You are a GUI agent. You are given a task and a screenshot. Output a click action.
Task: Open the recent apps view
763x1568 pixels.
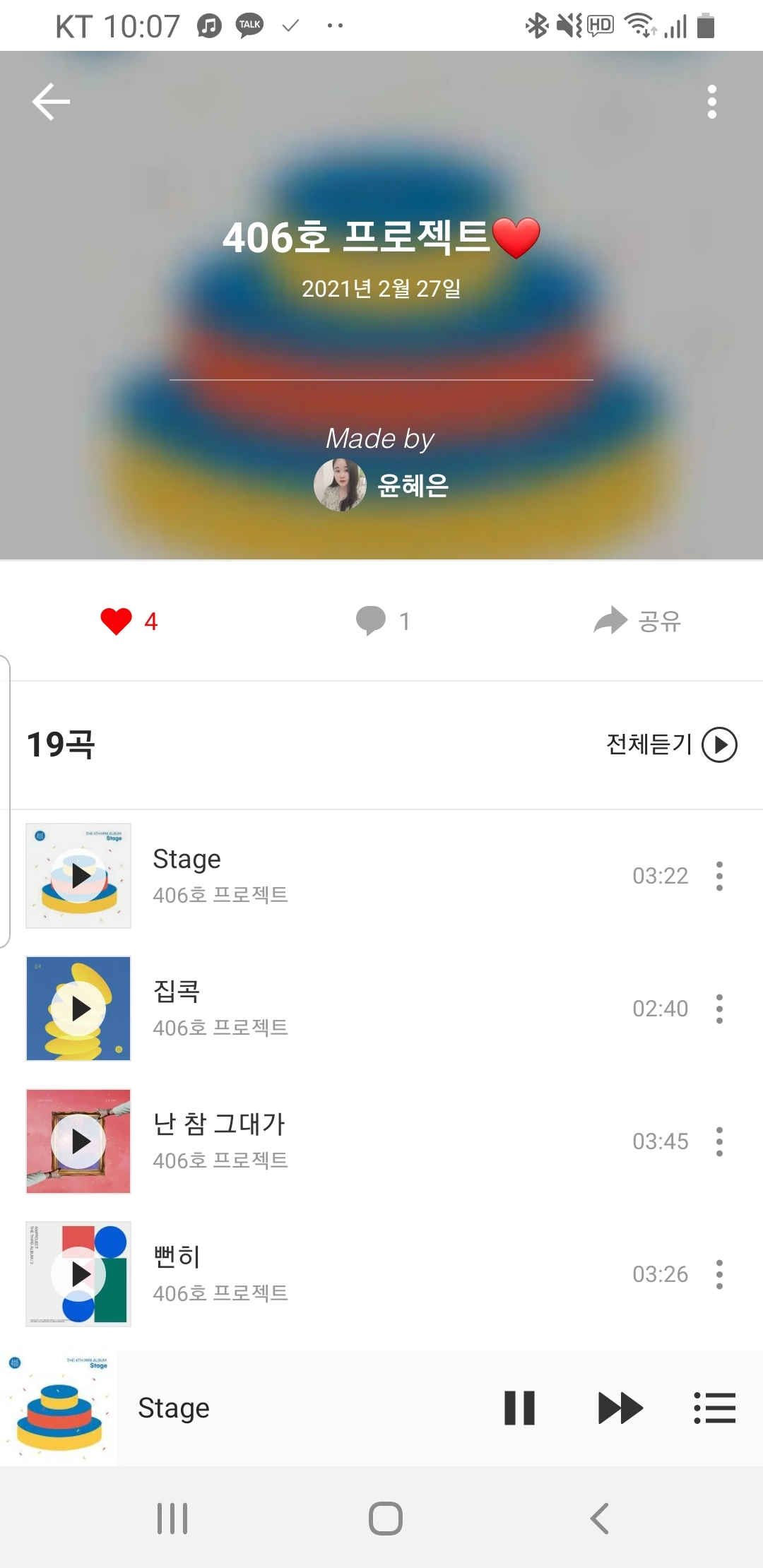point(172,1519)
